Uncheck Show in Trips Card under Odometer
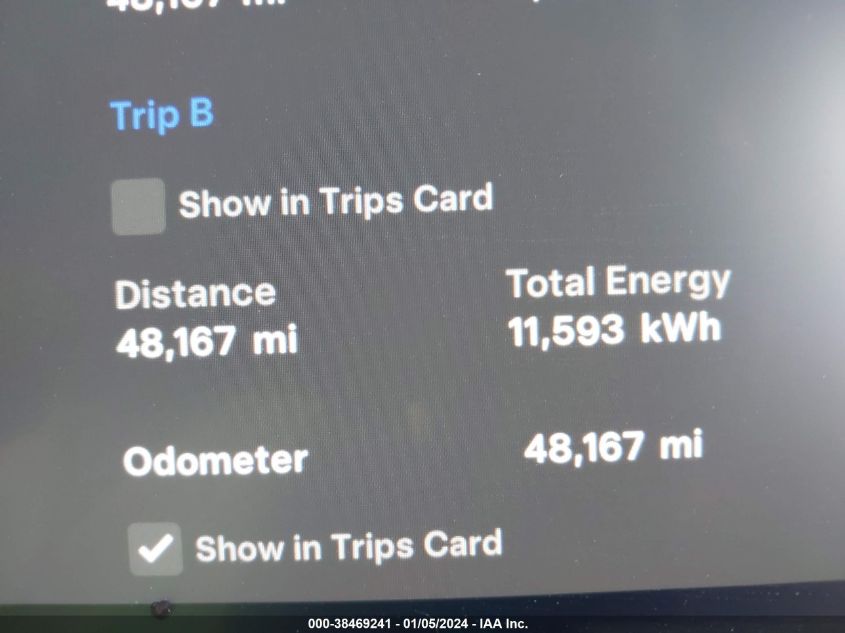 pos(156,549)
